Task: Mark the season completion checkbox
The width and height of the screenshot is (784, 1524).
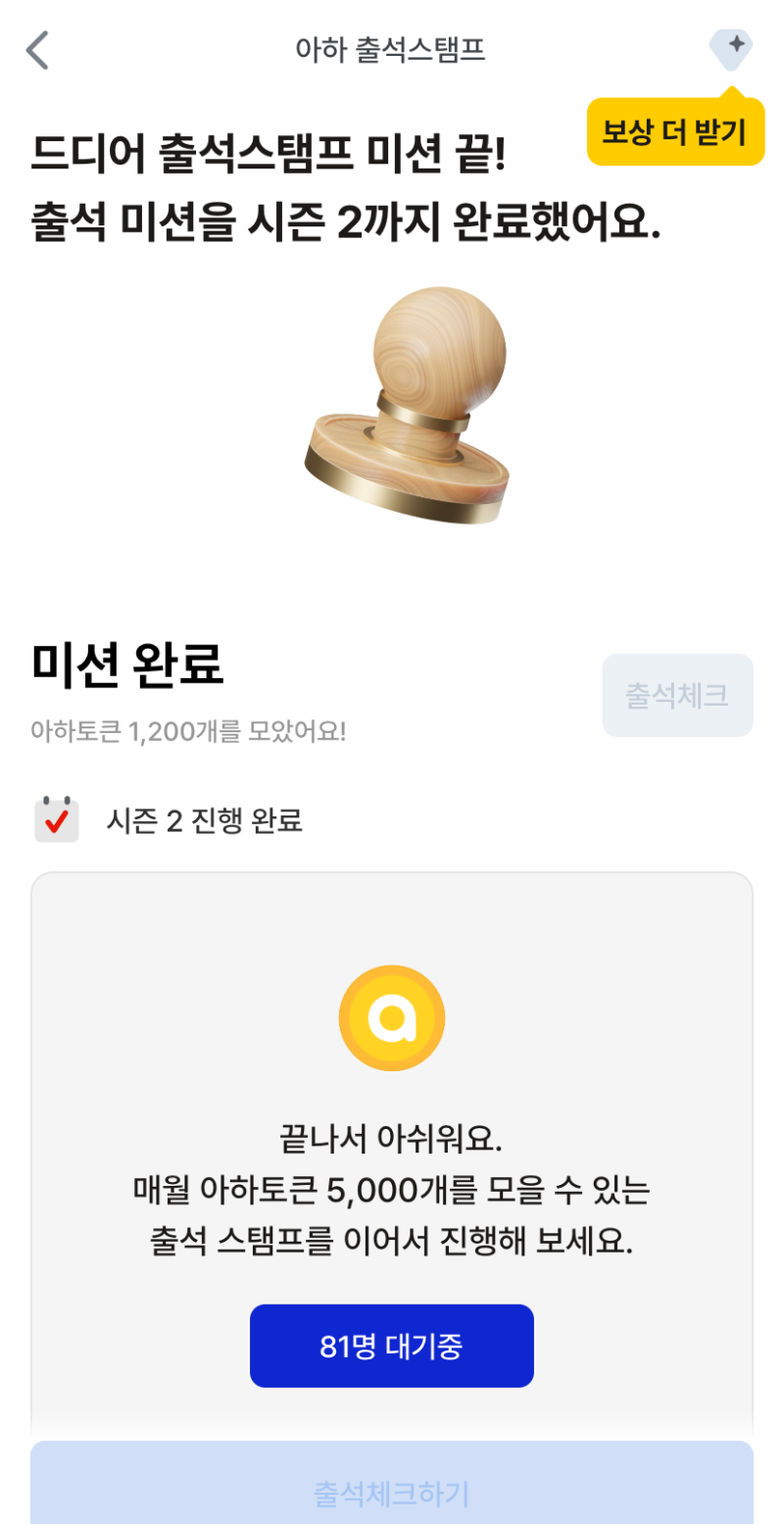Action: 57,819
